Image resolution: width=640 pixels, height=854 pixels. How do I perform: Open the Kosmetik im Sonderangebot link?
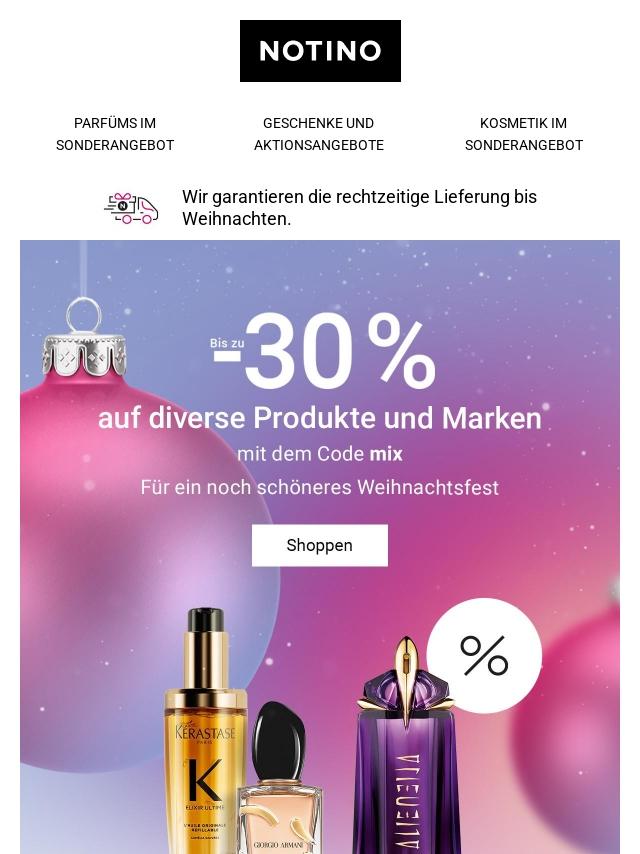point(523,134)
